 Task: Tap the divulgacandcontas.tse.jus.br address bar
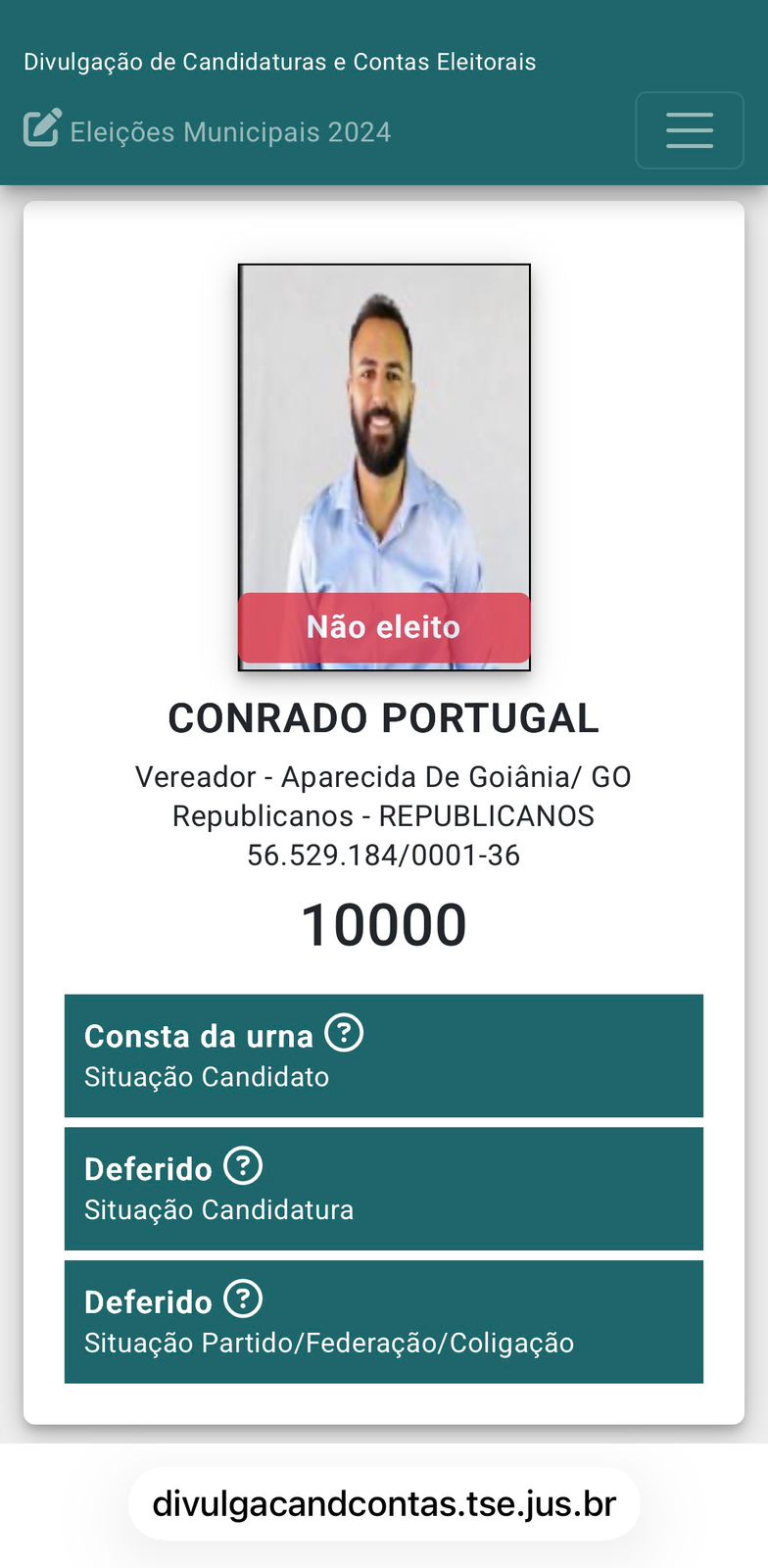(x=384, y=1503)
